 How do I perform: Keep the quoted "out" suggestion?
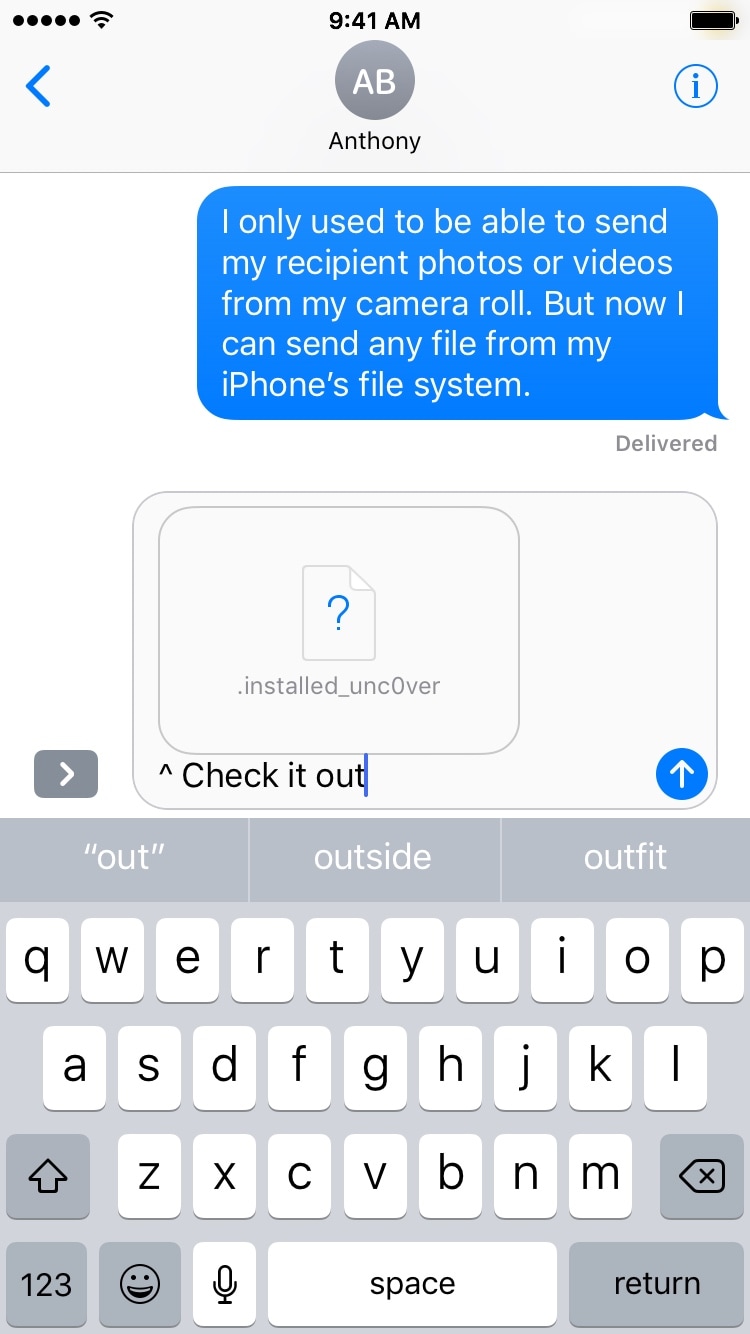click(x=124, y=857)
